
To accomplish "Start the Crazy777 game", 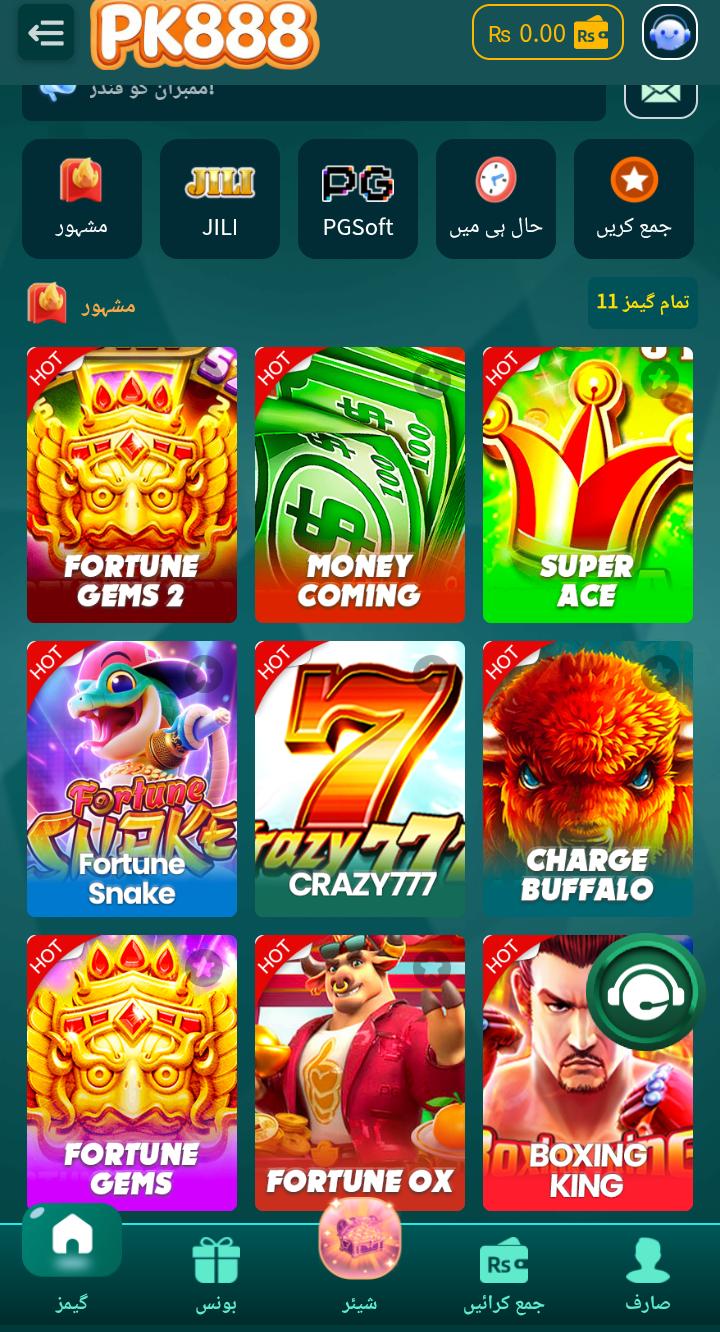I will pos(360,779).
